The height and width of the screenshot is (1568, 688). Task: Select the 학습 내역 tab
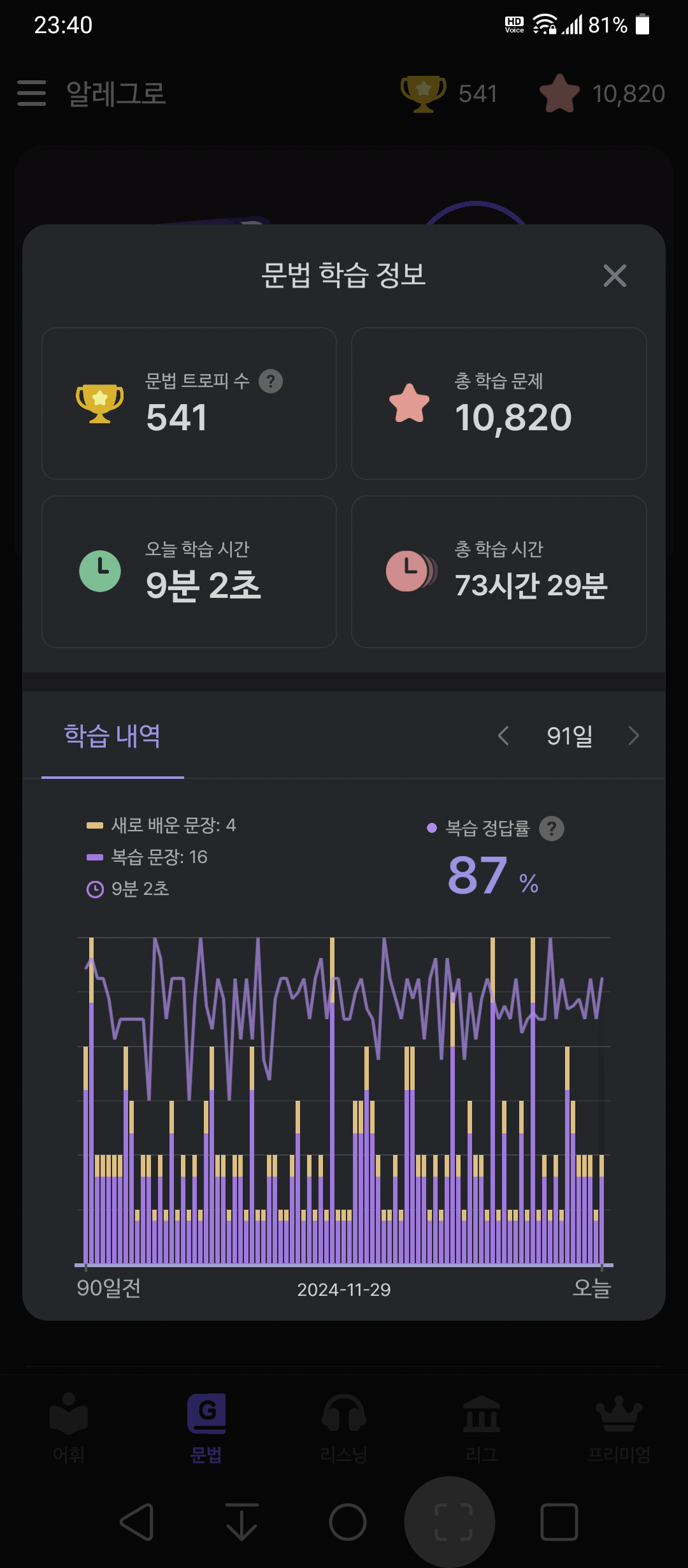pos(113,736)
